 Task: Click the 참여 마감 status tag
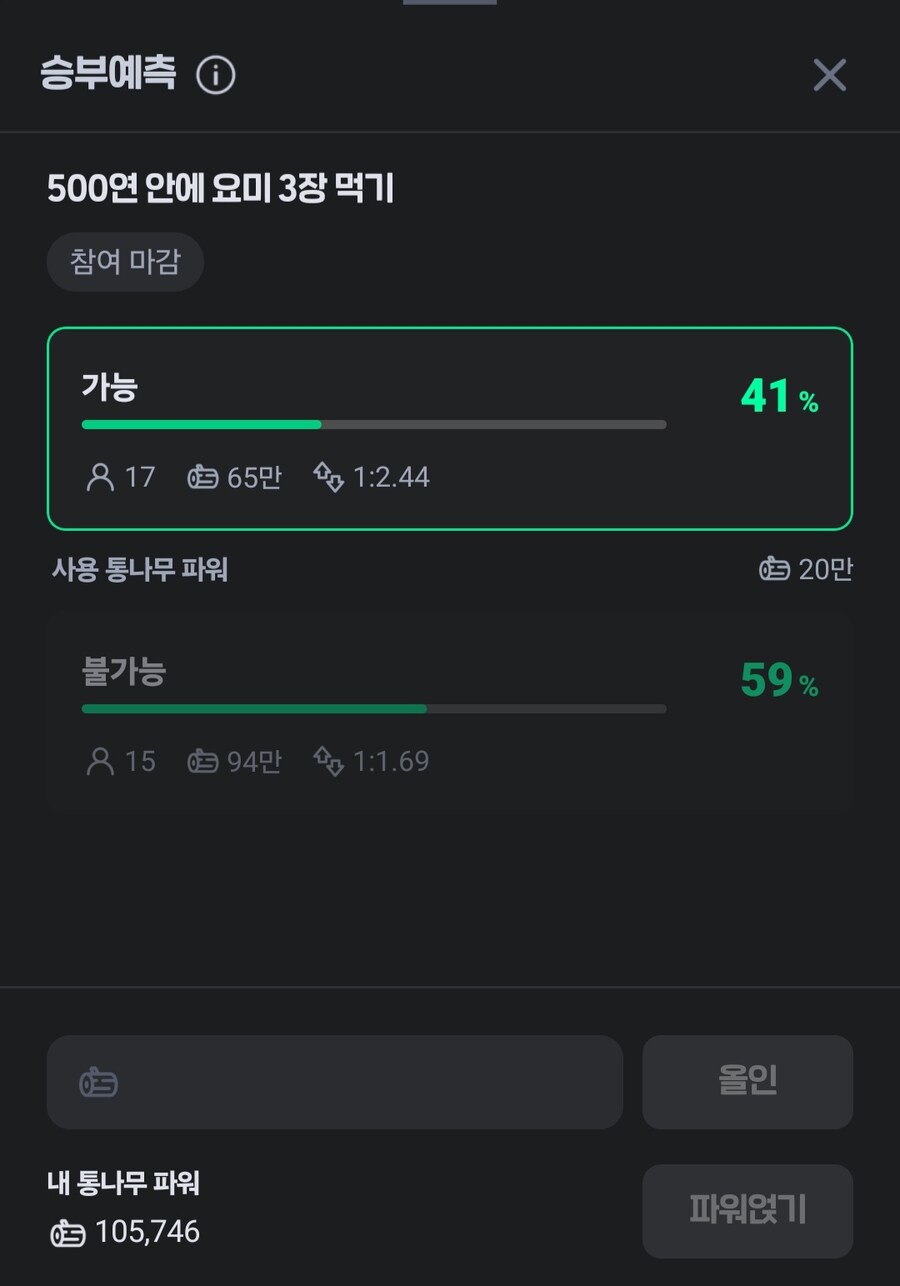(125, 262)
